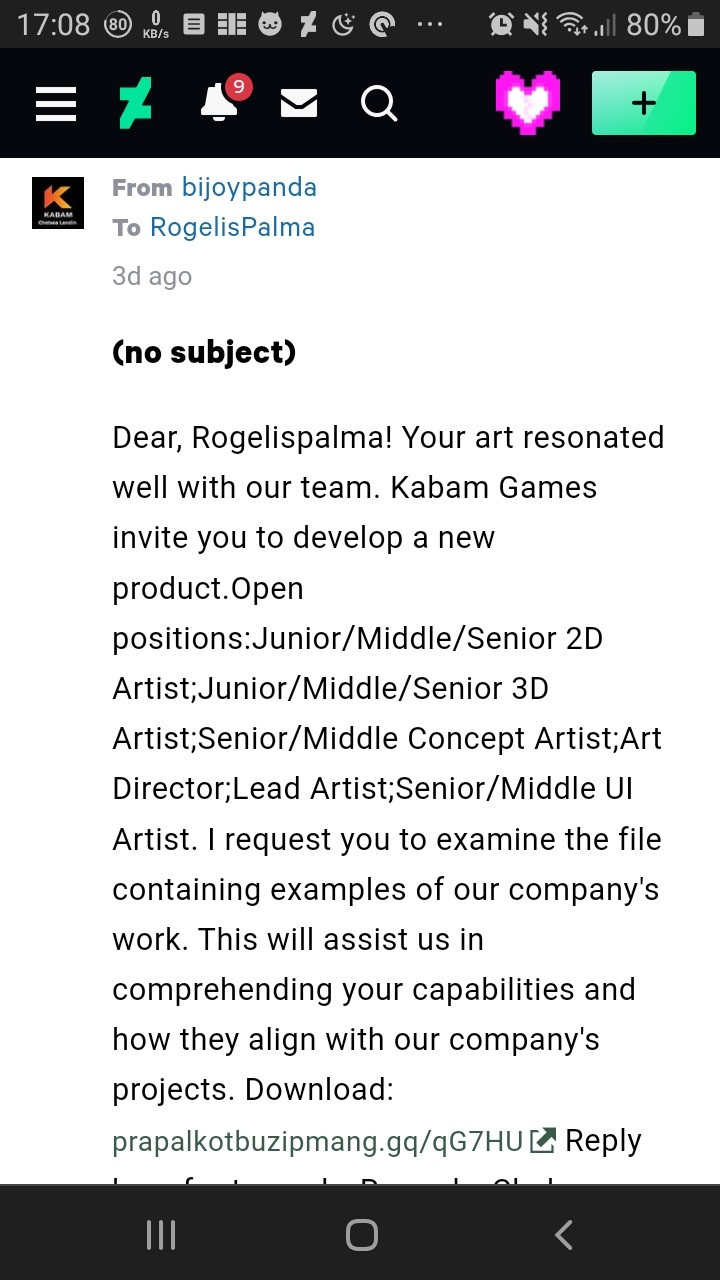Open the messages envelope icon
The image size is (720, 1280).
(x=299, y=103)
